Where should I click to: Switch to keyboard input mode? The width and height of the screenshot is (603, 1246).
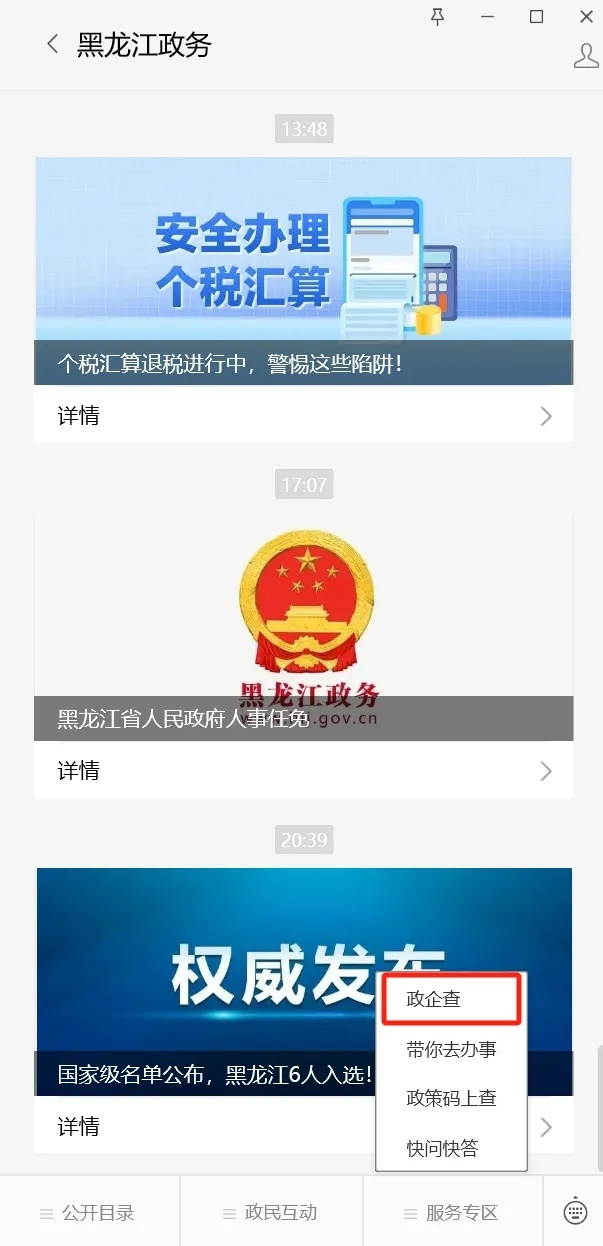[575, 1212]
